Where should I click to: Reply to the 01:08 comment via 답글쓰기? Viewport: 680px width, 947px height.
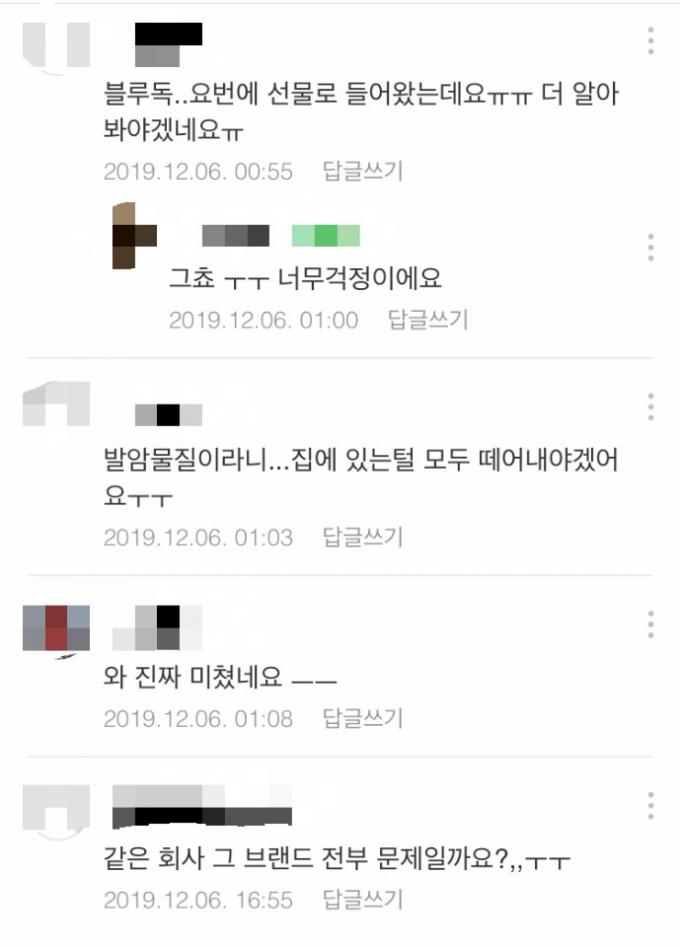click(x=362, y=718)
